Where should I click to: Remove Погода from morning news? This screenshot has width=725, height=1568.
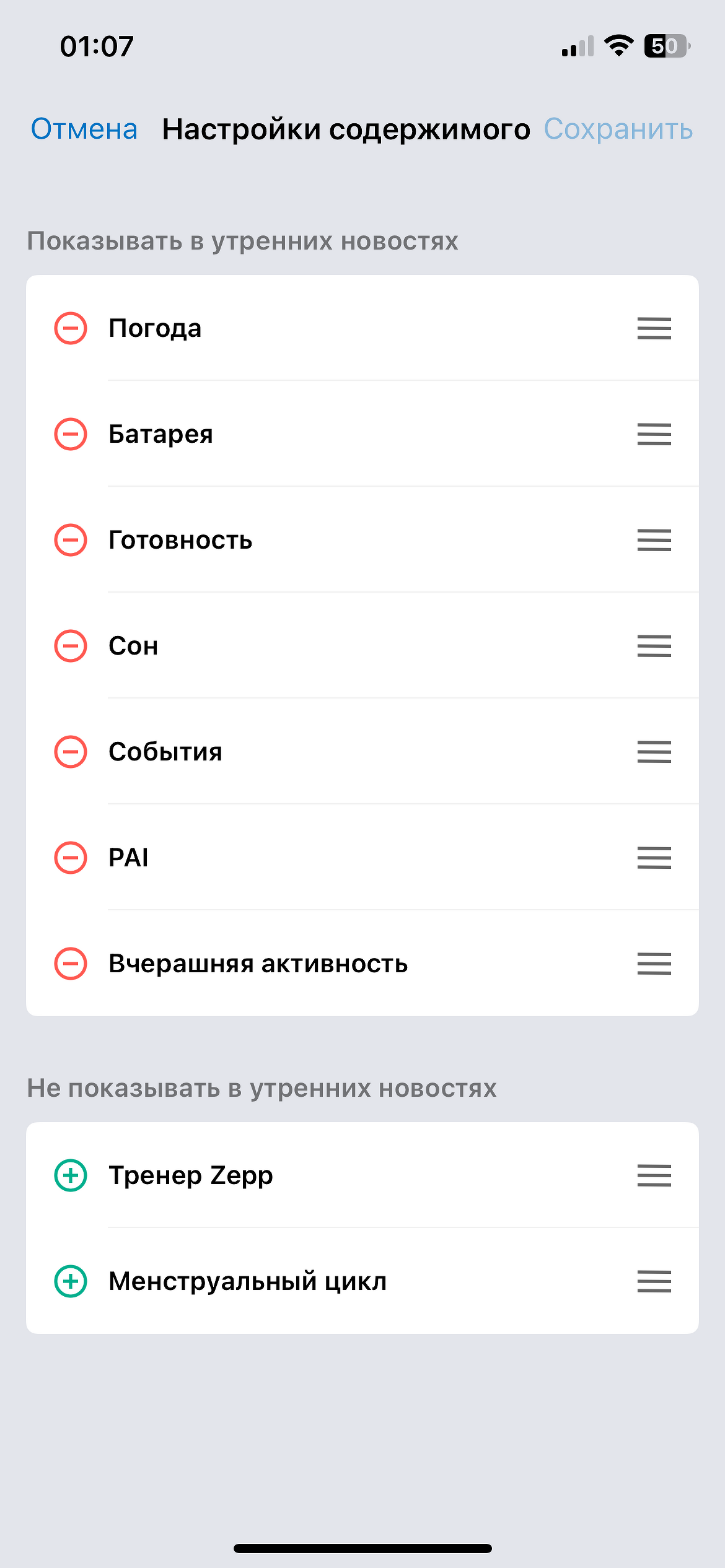[x=71, y=328]
